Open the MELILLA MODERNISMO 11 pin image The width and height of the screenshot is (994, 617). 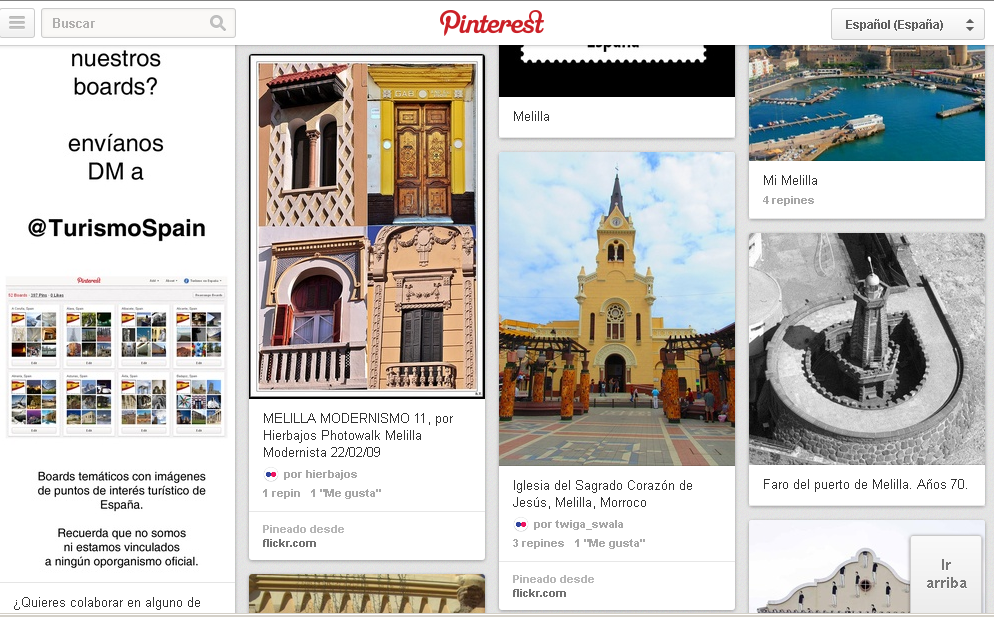(x=366, y=227)
